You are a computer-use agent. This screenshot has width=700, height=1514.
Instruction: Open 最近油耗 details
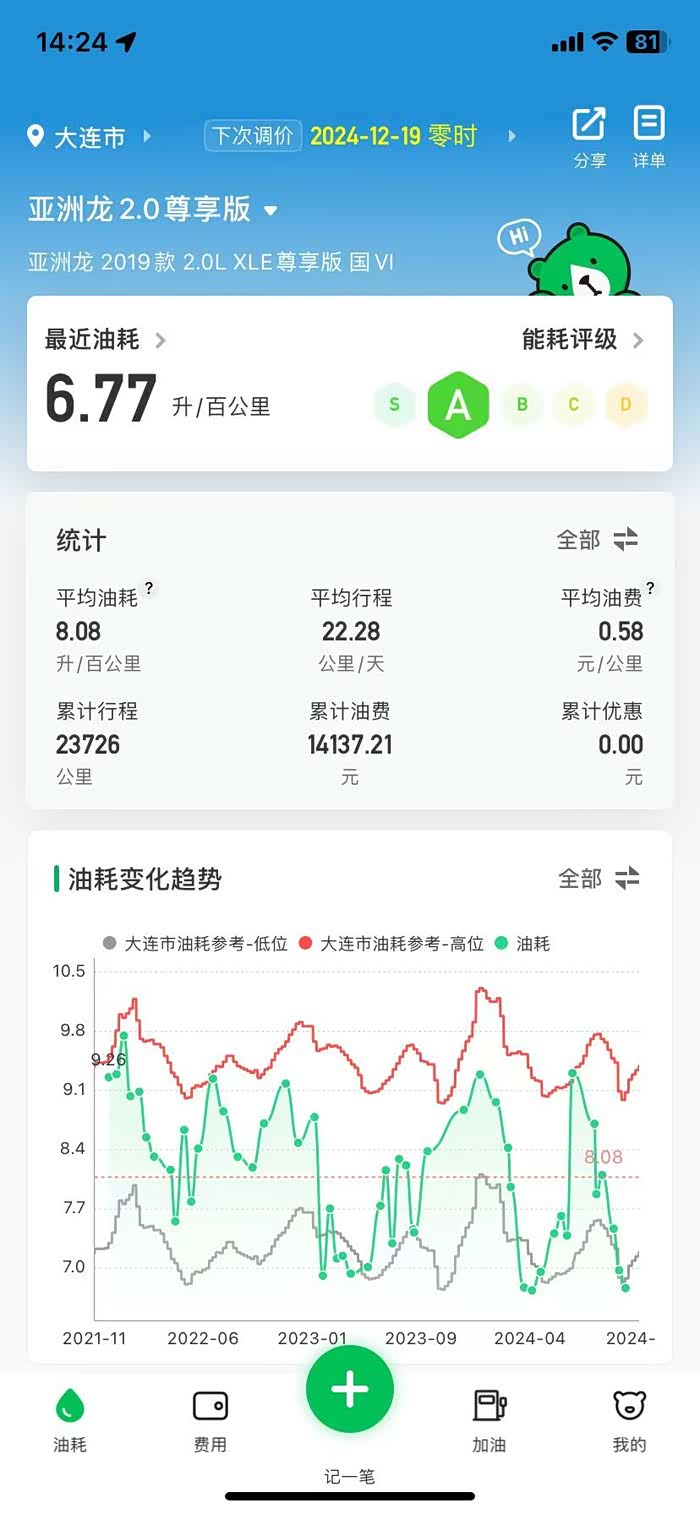tap(105, 340)
